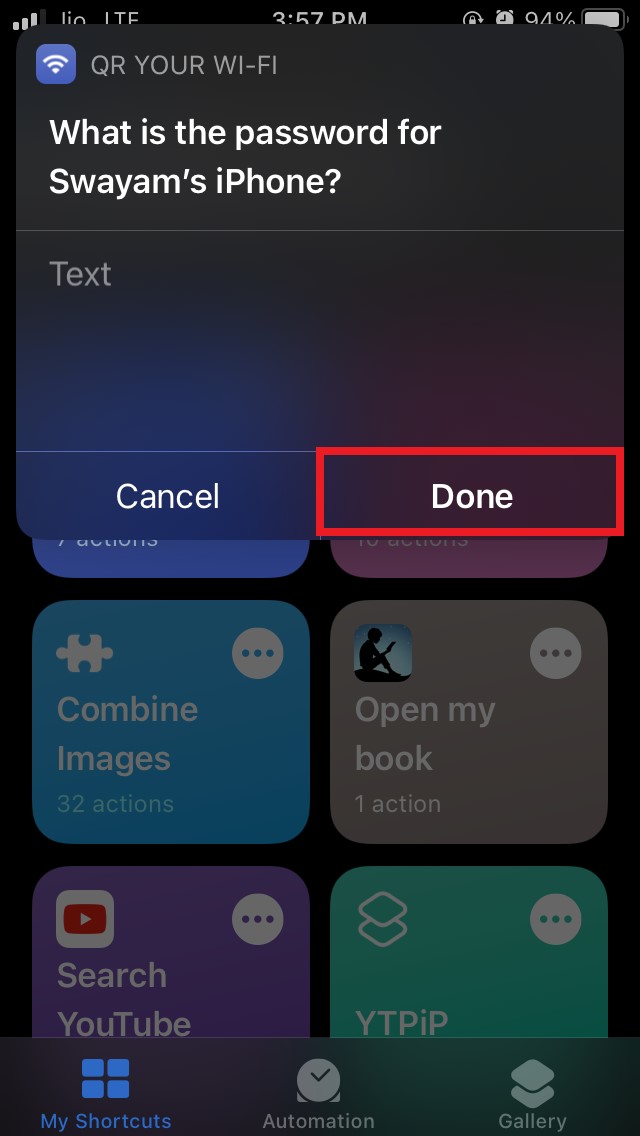Switch to the Gallery tab
Viewport: 640px width, 1136px height.
tap(532, 1094)
